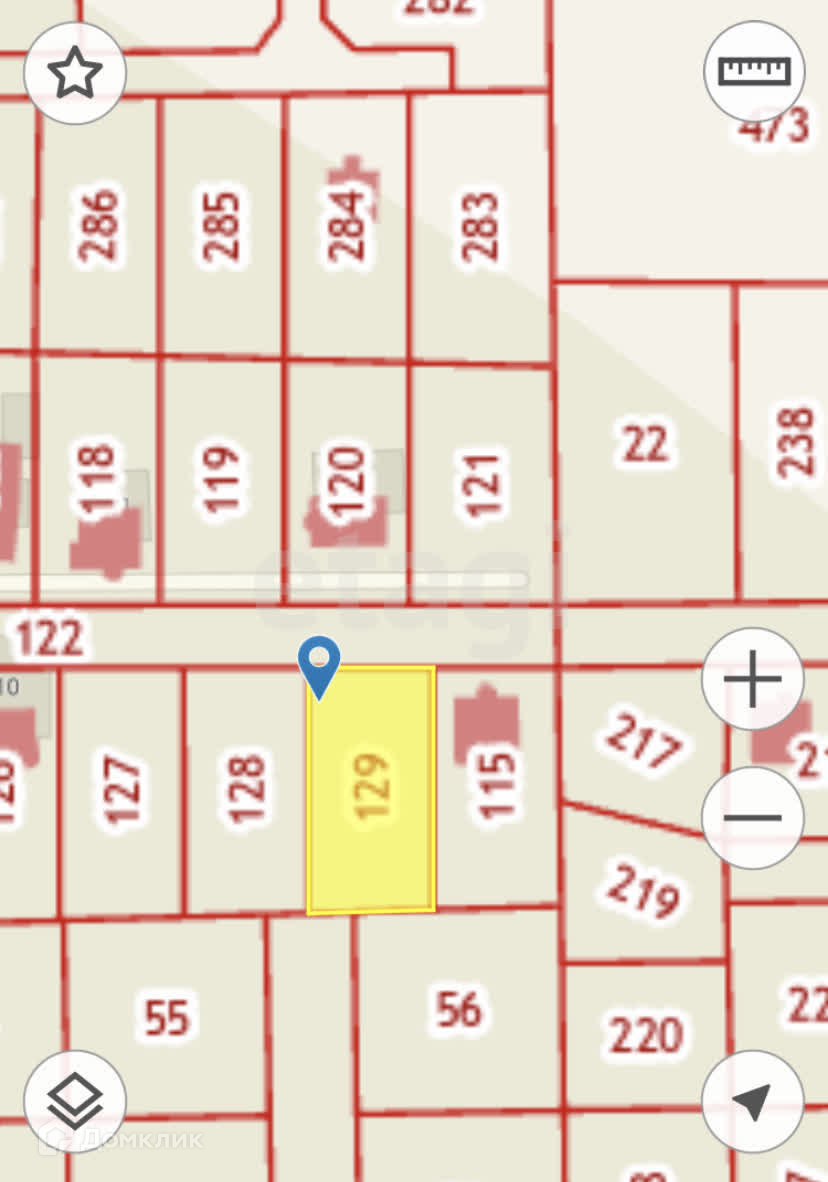Center map on my location arrow
The image size is (828, 1182).
[753, 1101]
